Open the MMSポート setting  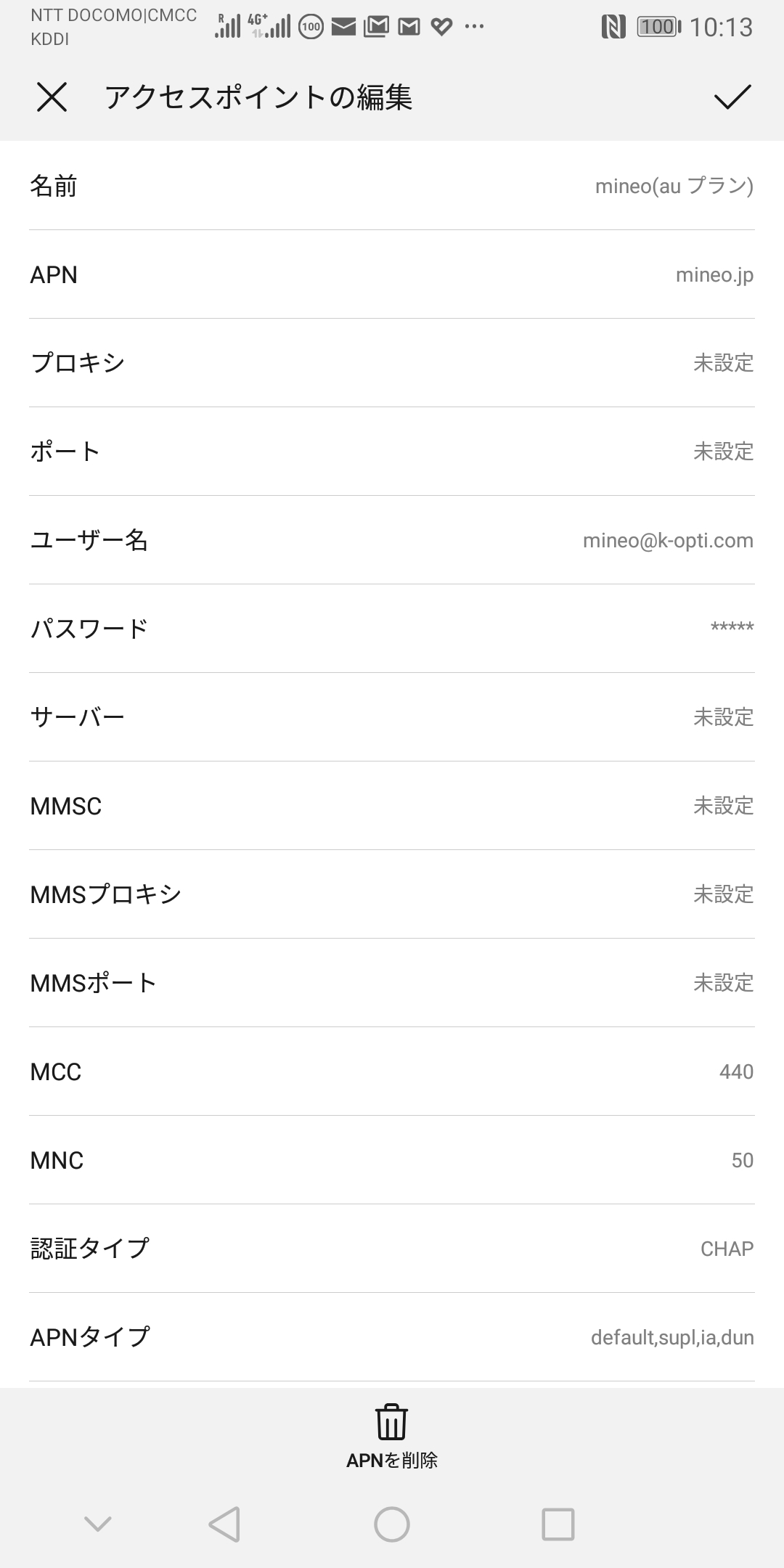point(392,983)
